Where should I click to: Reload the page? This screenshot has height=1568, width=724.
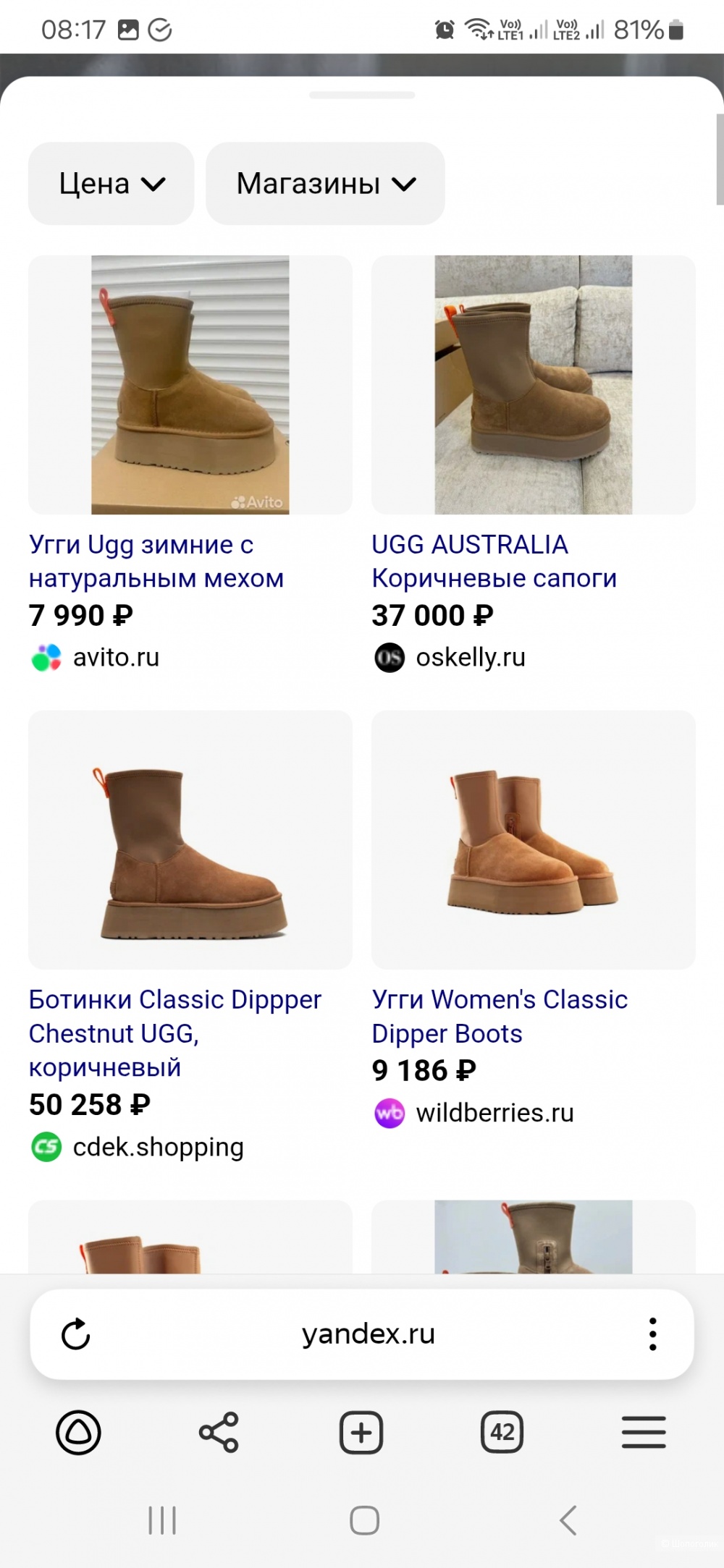tap(75, 1334)
